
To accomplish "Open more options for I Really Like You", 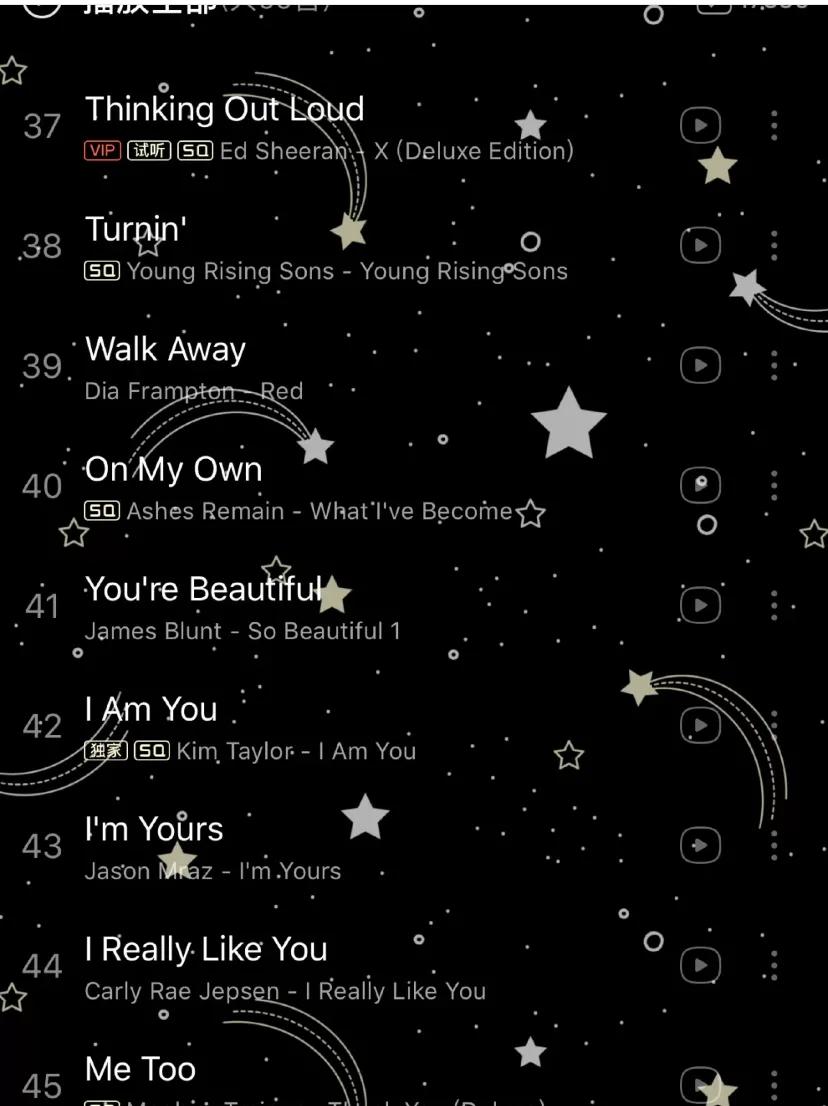I will [x=774, y=965].
